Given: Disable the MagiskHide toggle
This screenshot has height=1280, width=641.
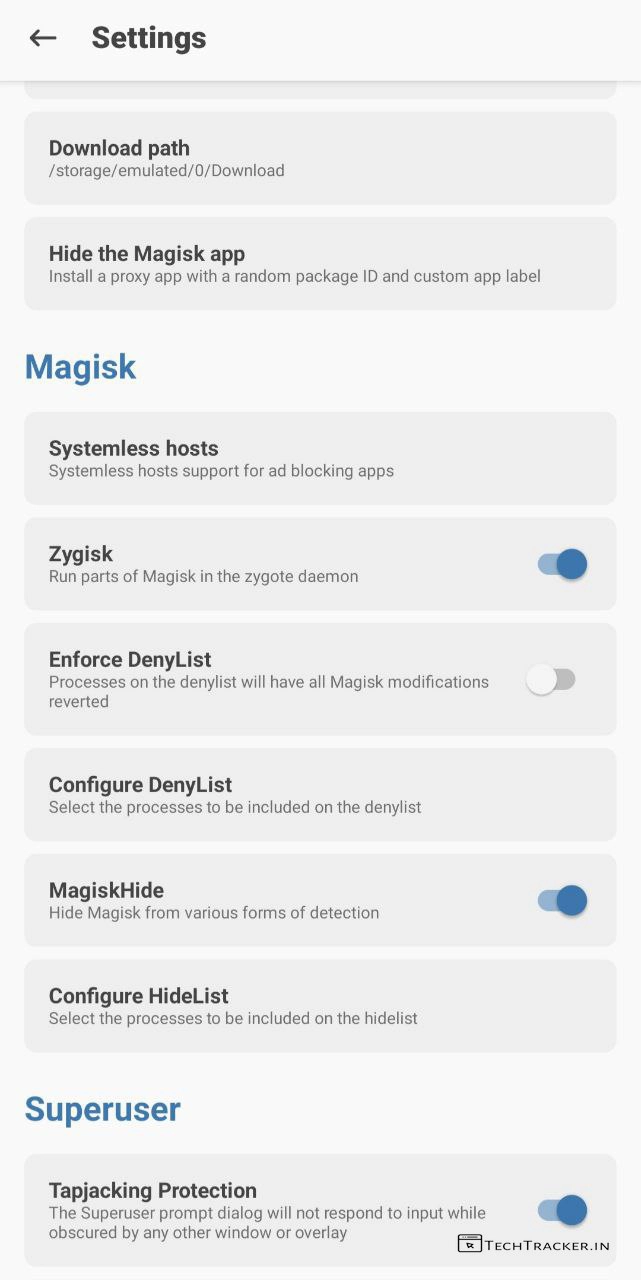Looking at the screenshot, I should (562, 900).
